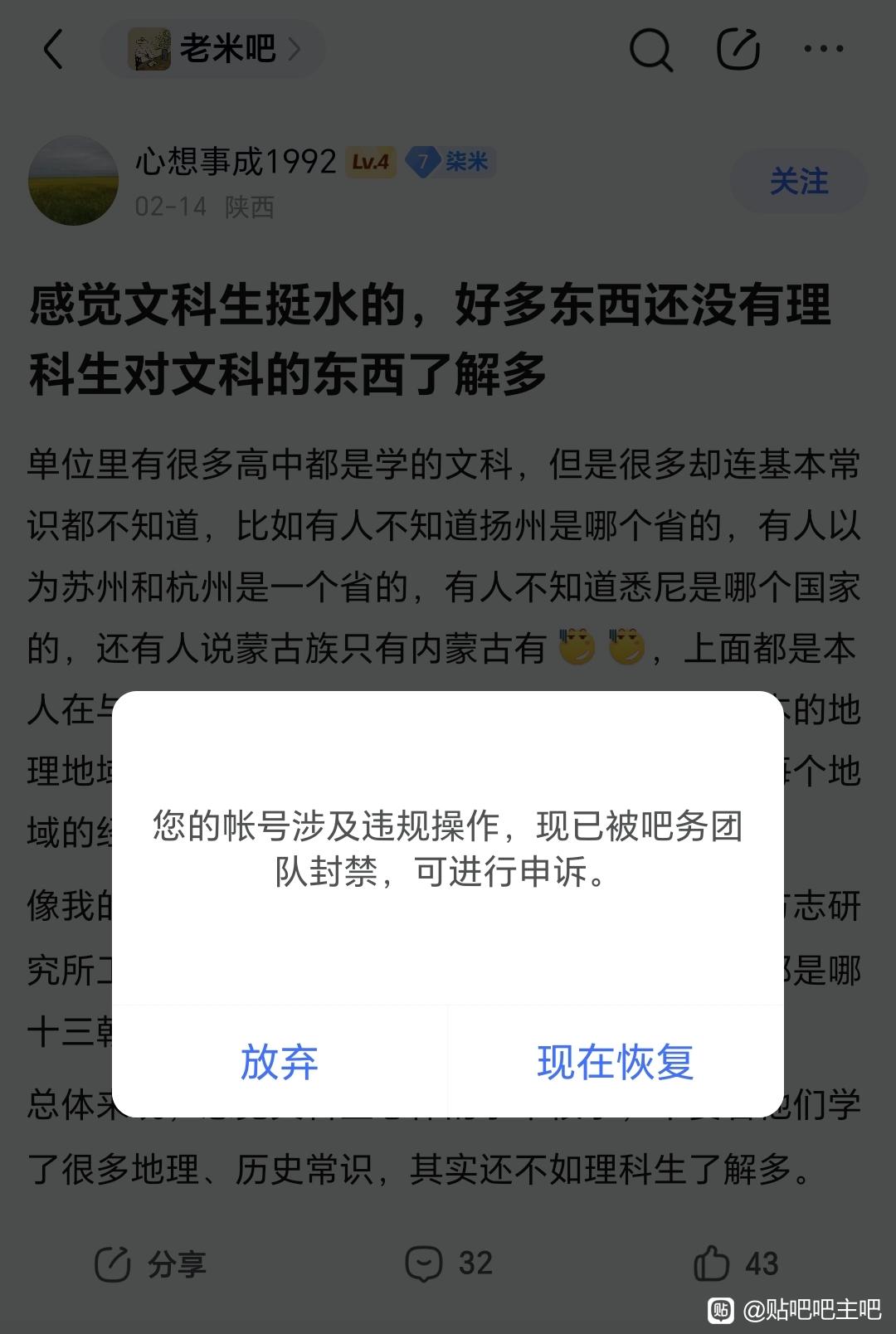Tap 放弃 in the ban dialog

[x=280, y=1062]
